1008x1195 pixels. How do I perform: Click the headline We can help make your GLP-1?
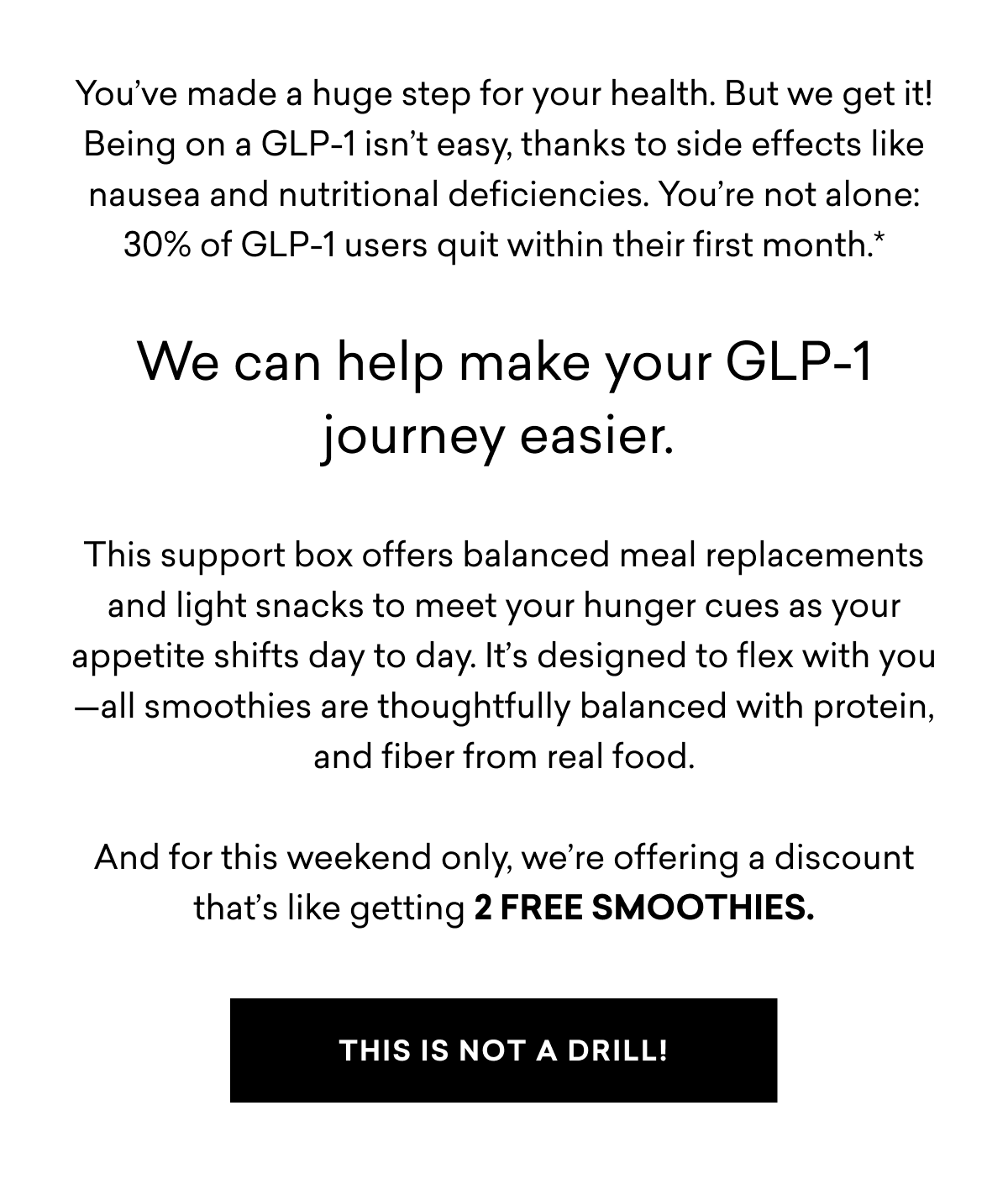(x=504, y=363)
